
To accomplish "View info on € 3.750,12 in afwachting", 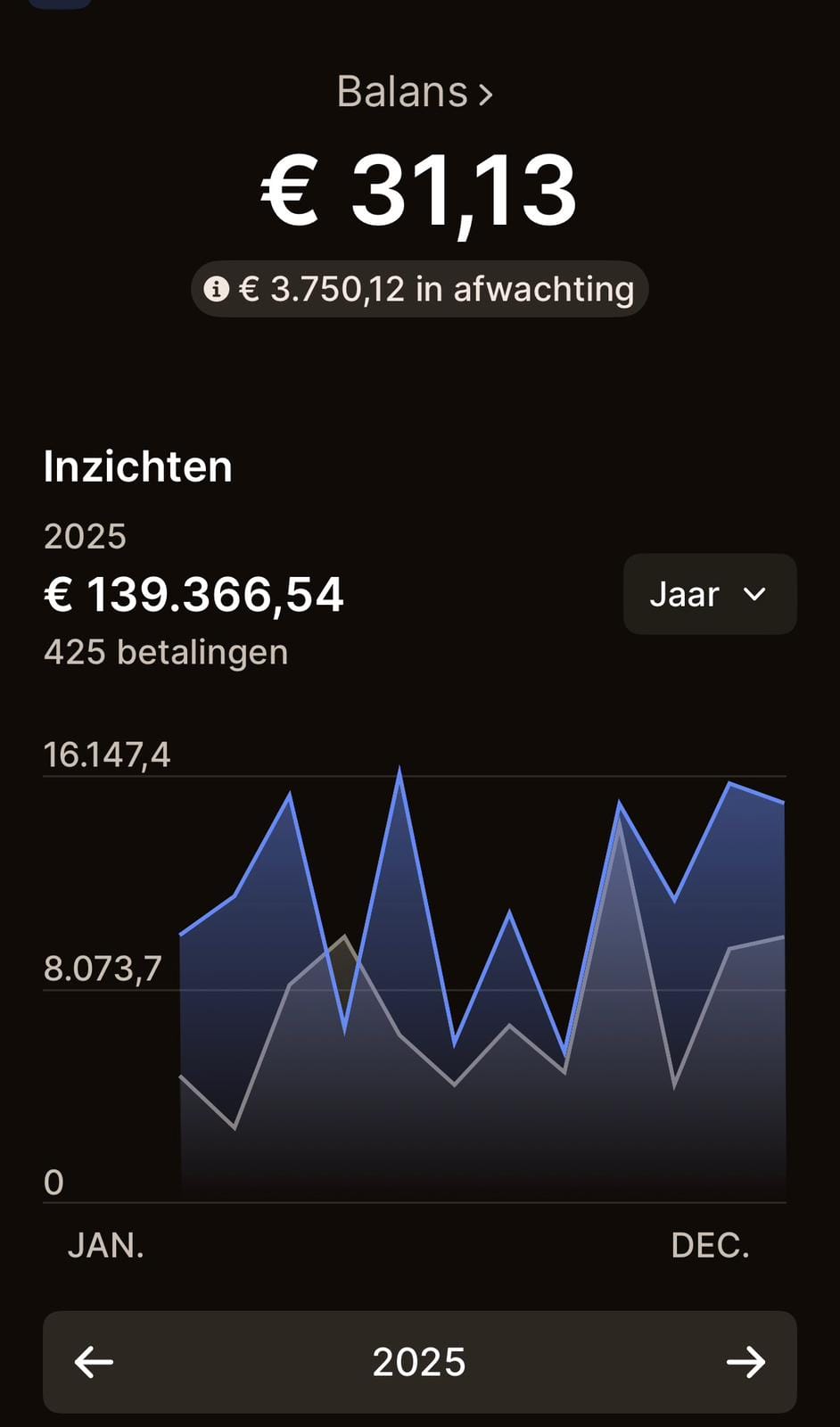I will tap(419, 289).
